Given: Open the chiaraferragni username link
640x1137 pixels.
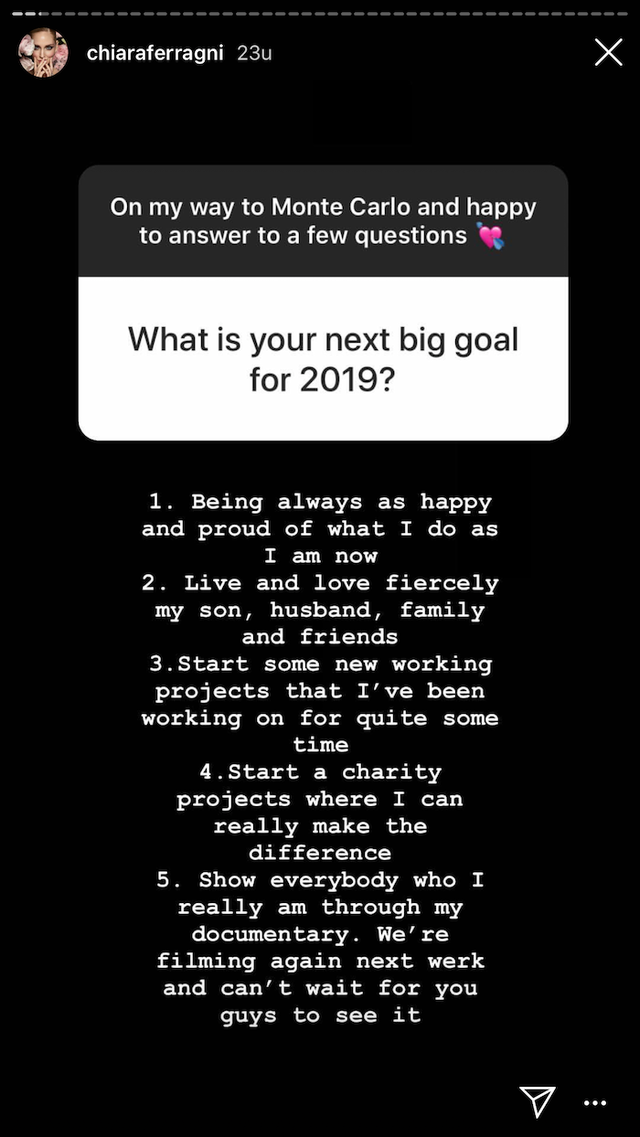Looking at the screenshot, I should click(156, 53).
